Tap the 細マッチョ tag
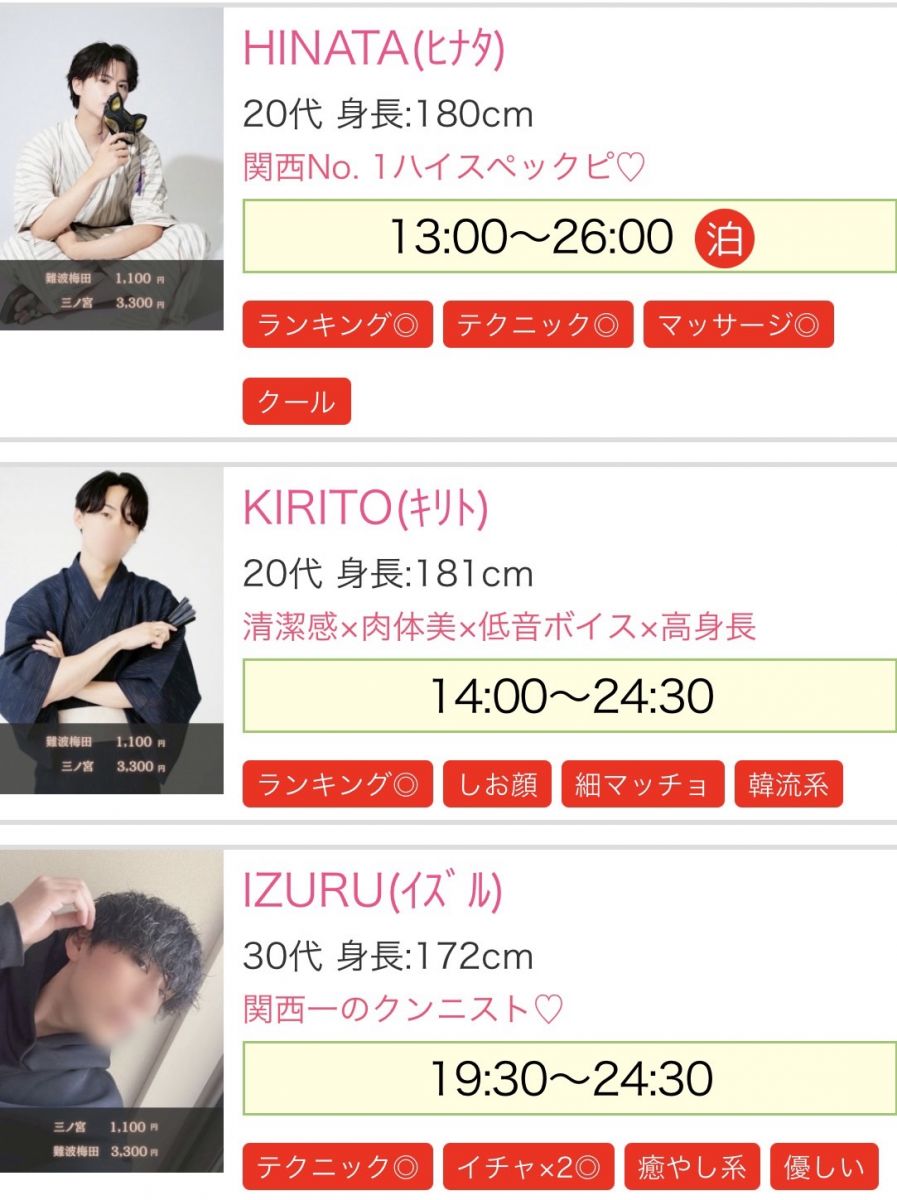 [x=642, y=784]
